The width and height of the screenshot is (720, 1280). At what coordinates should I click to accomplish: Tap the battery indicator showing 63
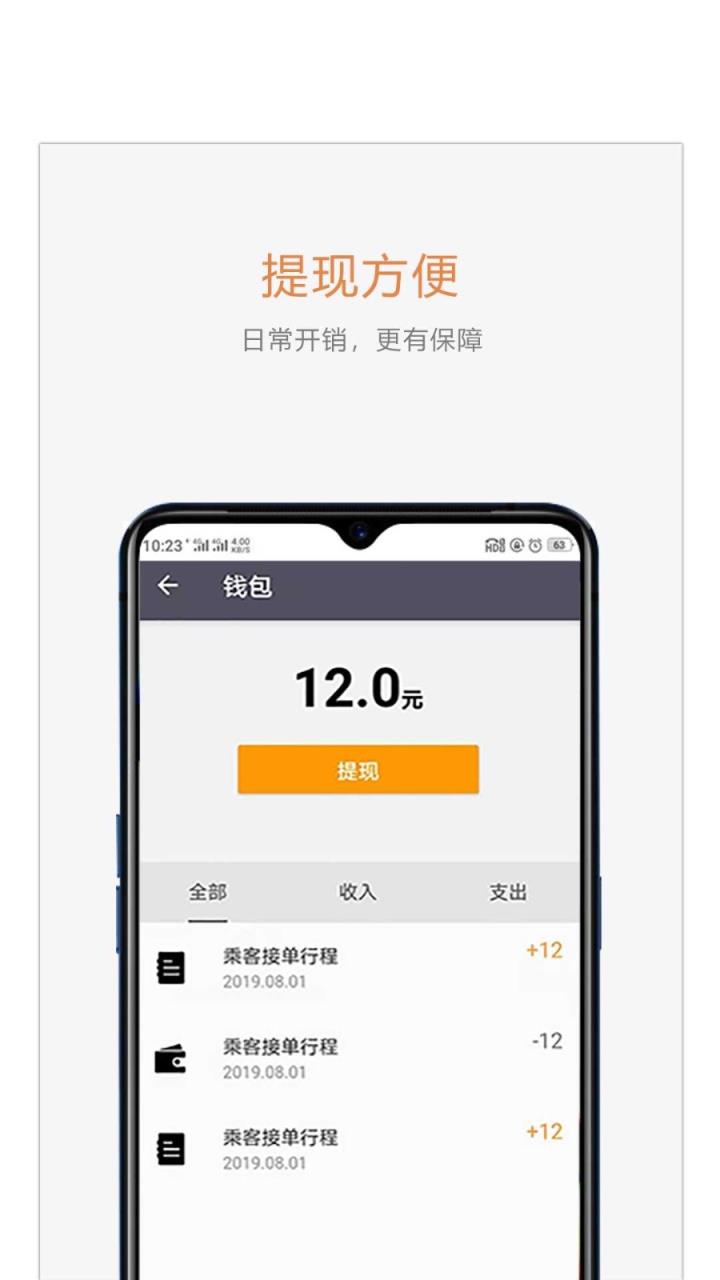[x=560, y=544]
